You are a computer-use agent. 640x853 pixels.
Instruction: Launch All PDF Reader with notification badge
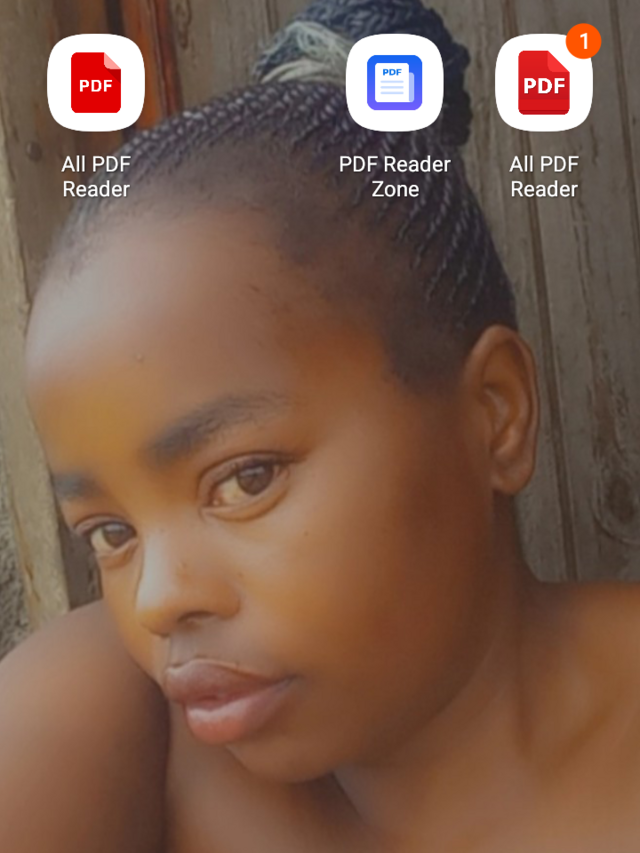[543, 83]
